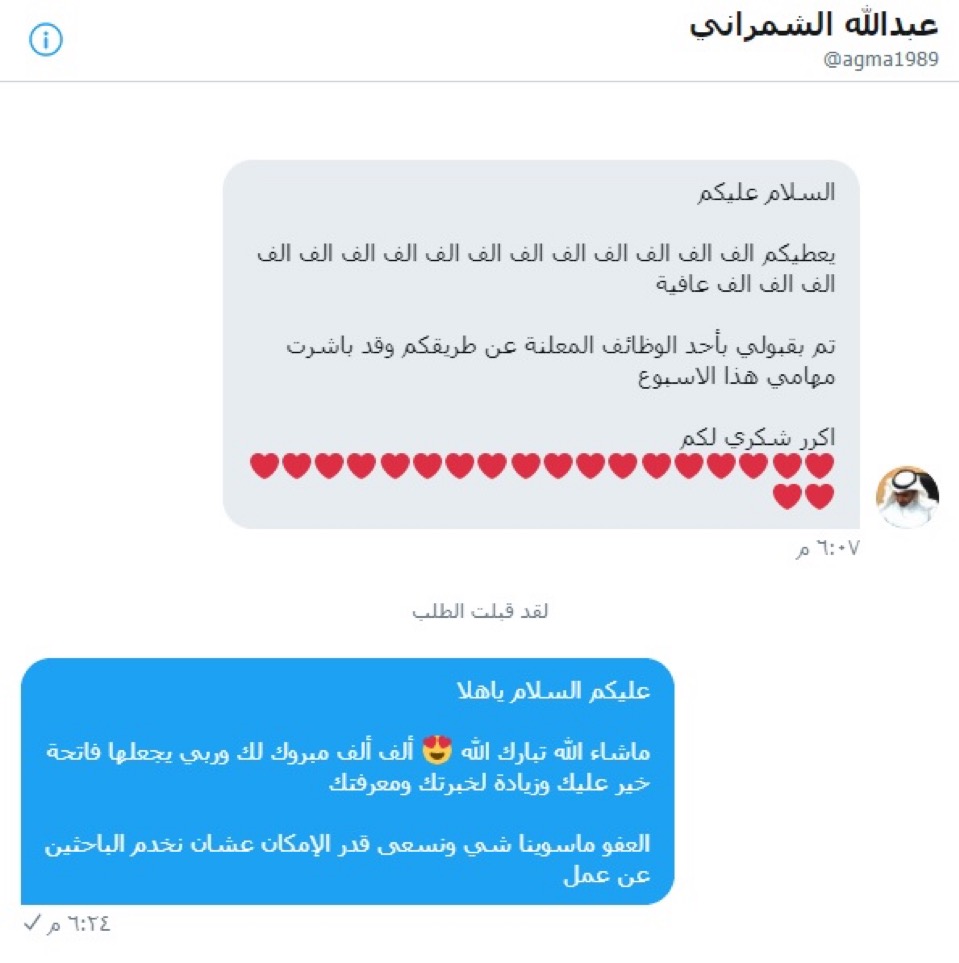The height and width of the screenshot is (963, 959).
Task: Open the sender's profile picture avatar
Action: pyautogui.click(x=907, y=496)
